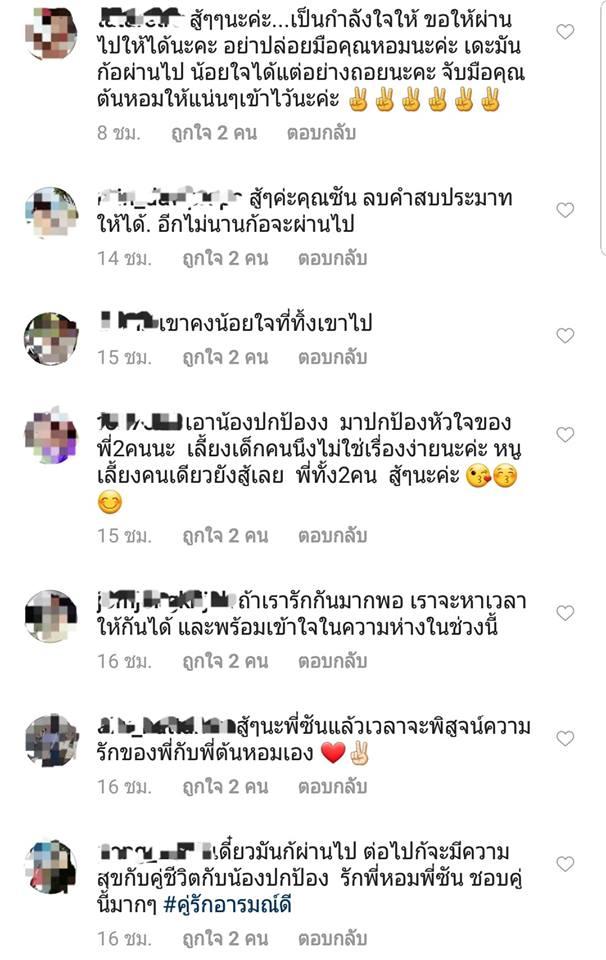Reply to the comment starting เอาน้องปกป้องง
This screenshot has width=606, height=960.
333,536
